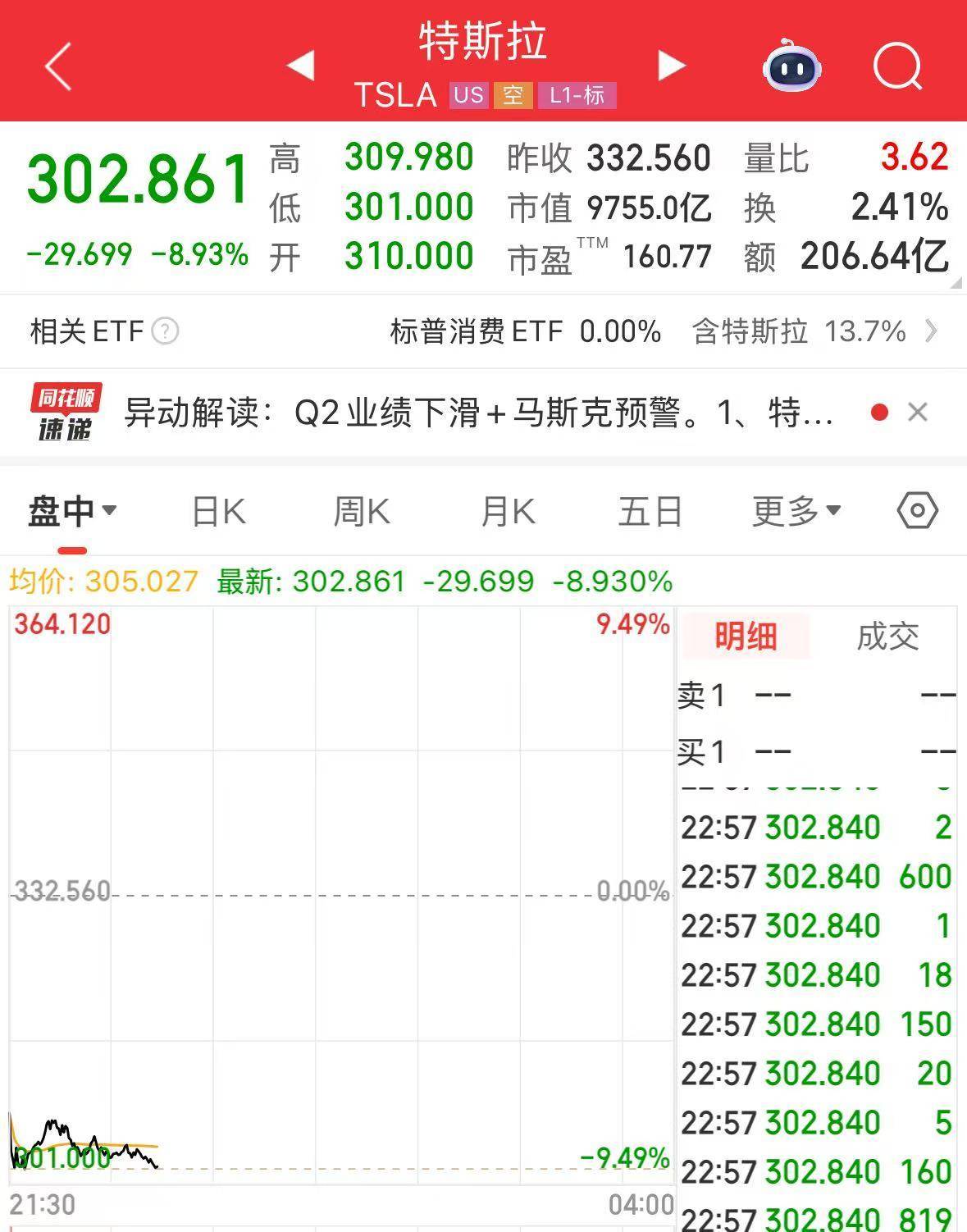Tap the back arrow at top left

coord(57,67)
